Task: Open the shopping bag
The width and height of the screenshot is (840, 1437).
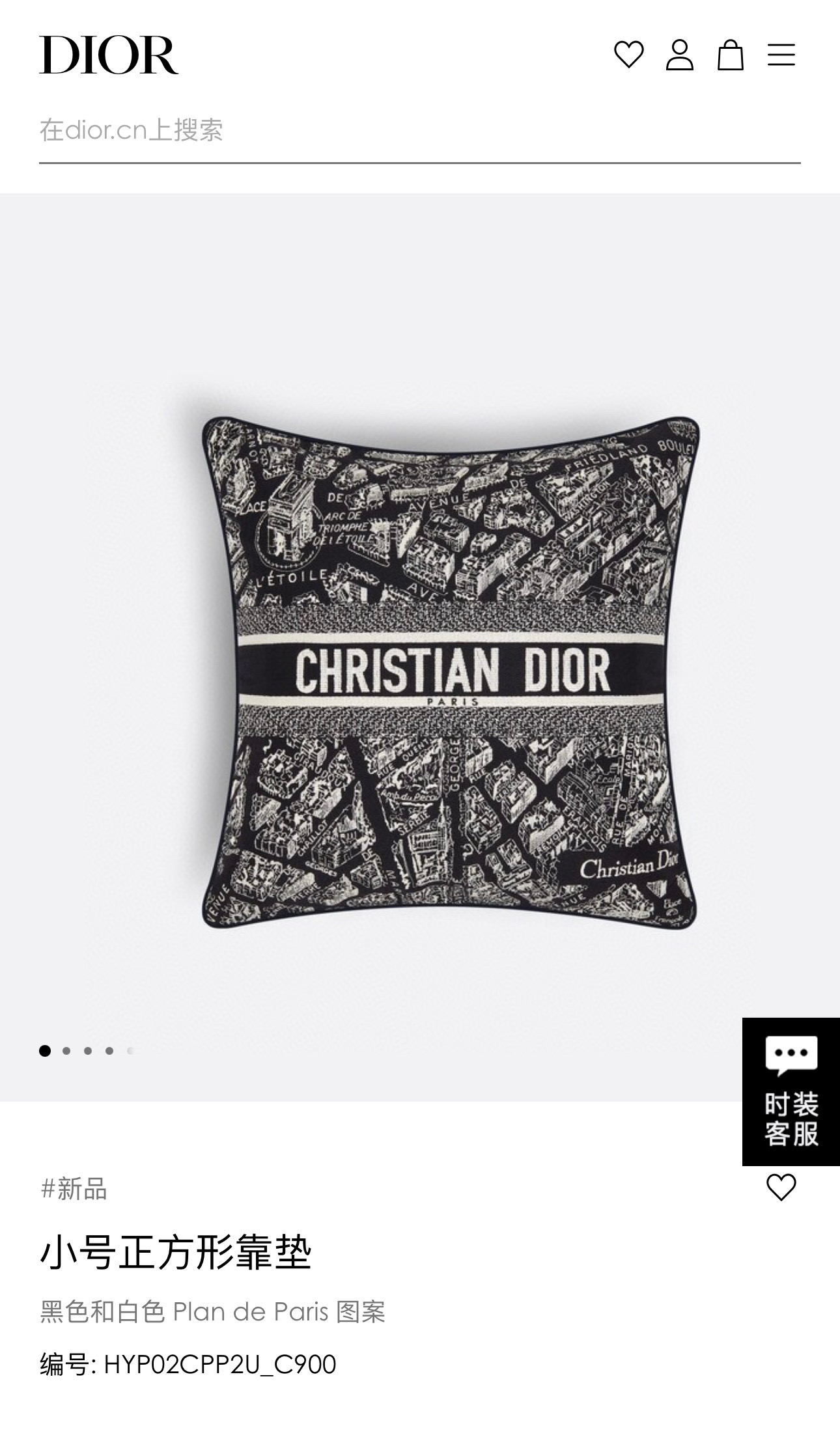Action: [x=730, y=55]
